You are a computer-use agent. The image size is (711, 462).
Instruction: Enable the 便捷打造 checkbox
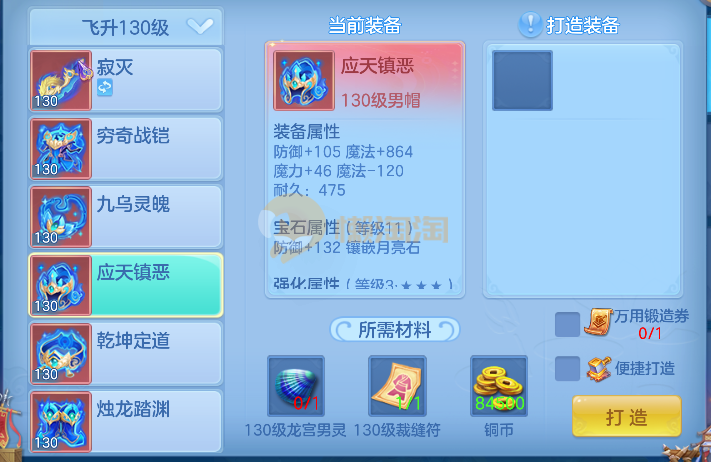[x=567, y=368]
